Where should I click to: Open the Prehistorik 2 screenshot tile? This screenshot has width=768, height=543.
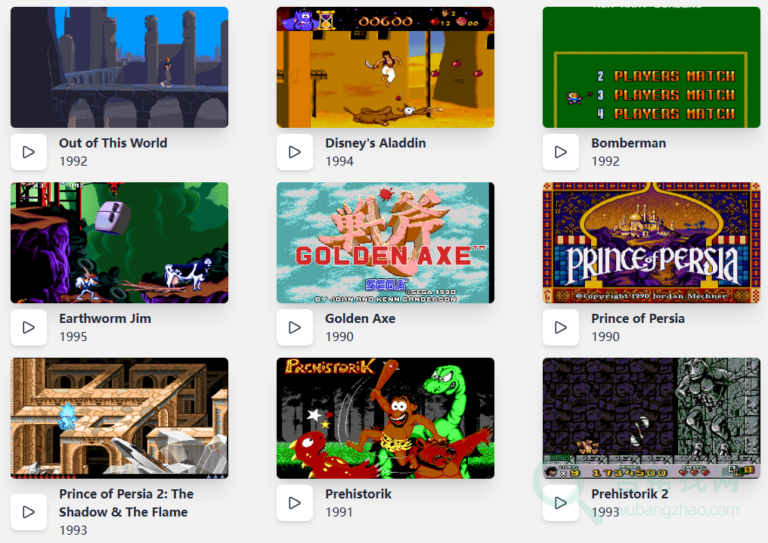point(651,417)
